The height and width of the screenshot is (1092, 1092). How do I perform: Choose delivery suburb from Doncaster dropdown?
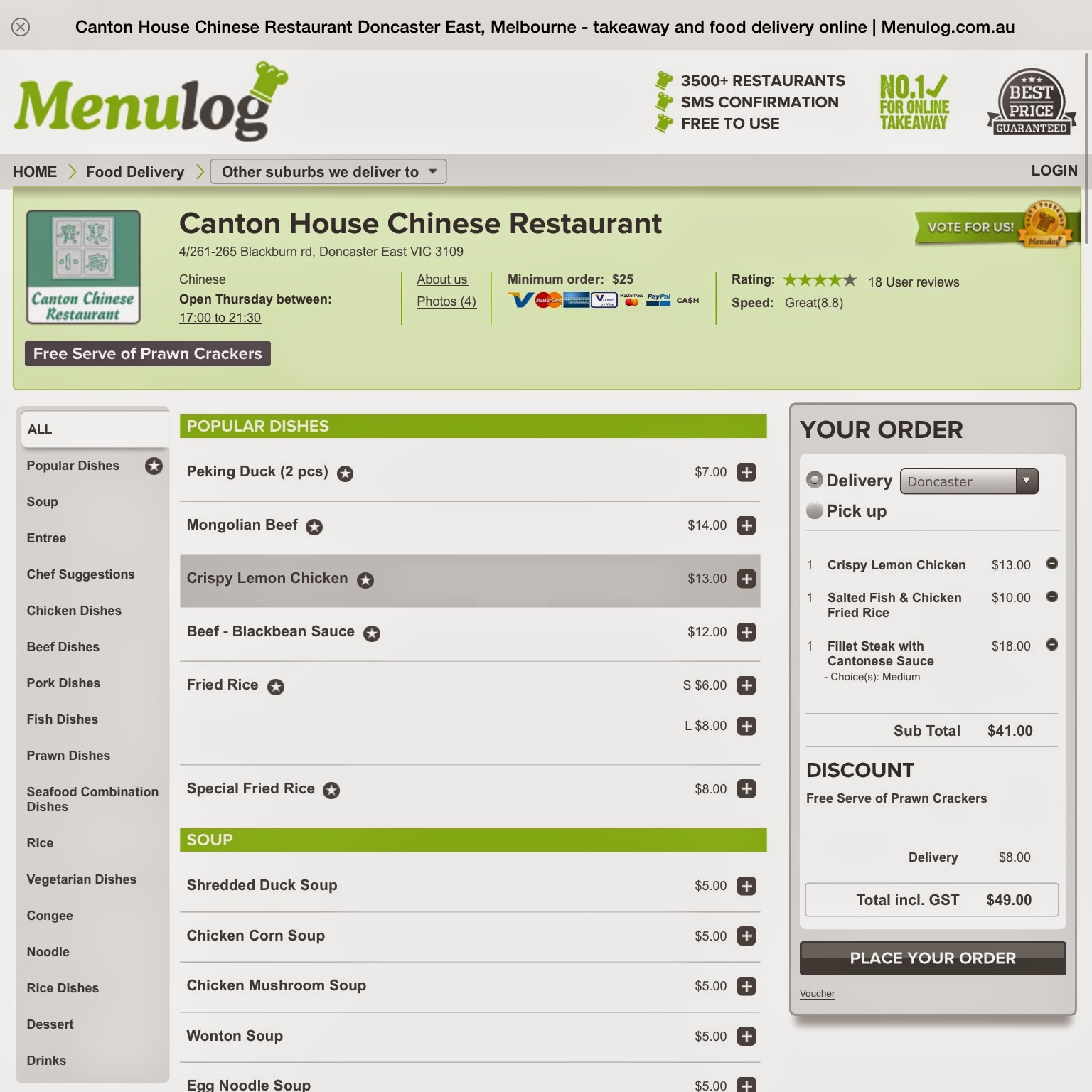pos(969,481)
